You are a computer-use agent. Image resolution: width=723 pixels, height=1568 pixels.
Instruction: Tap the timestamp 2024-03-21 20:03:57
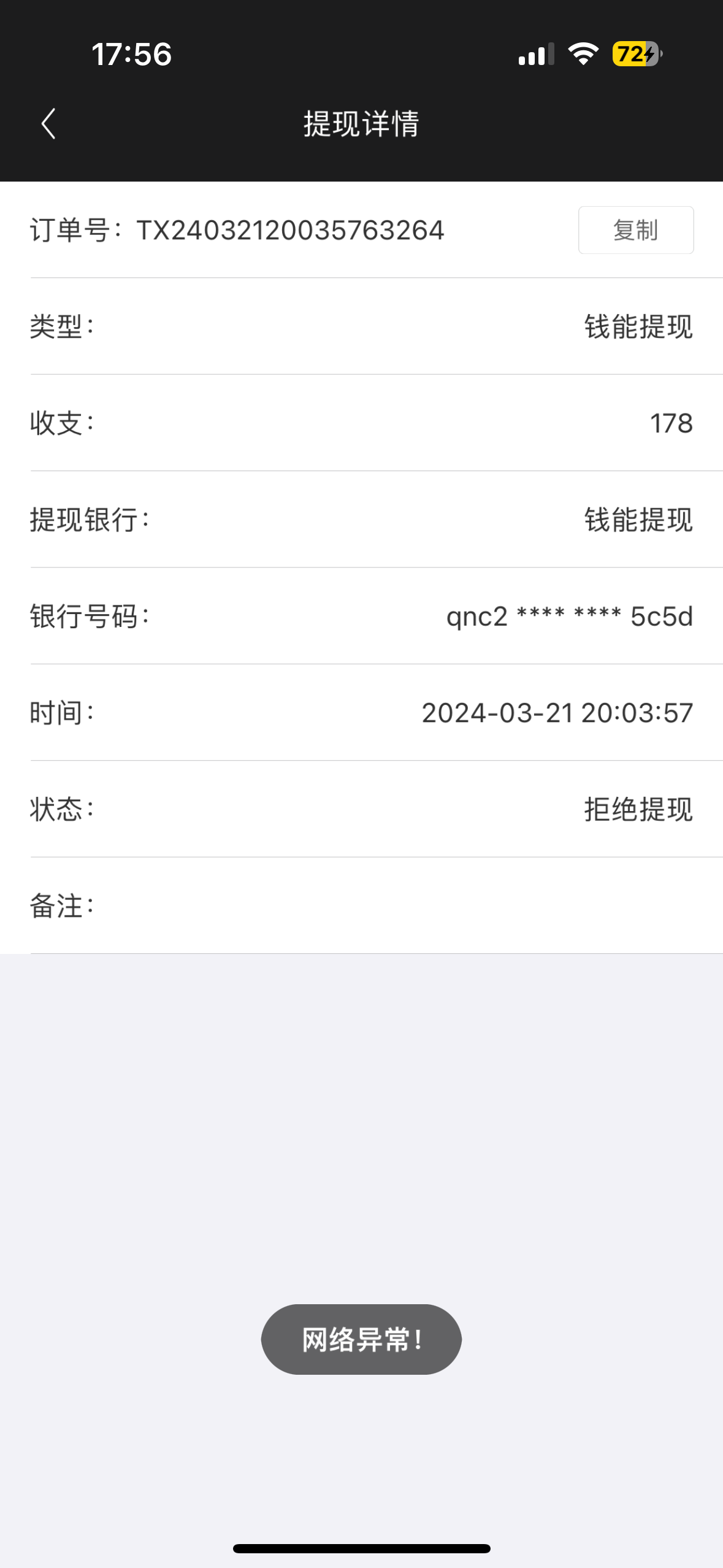(x=556, y=713)
